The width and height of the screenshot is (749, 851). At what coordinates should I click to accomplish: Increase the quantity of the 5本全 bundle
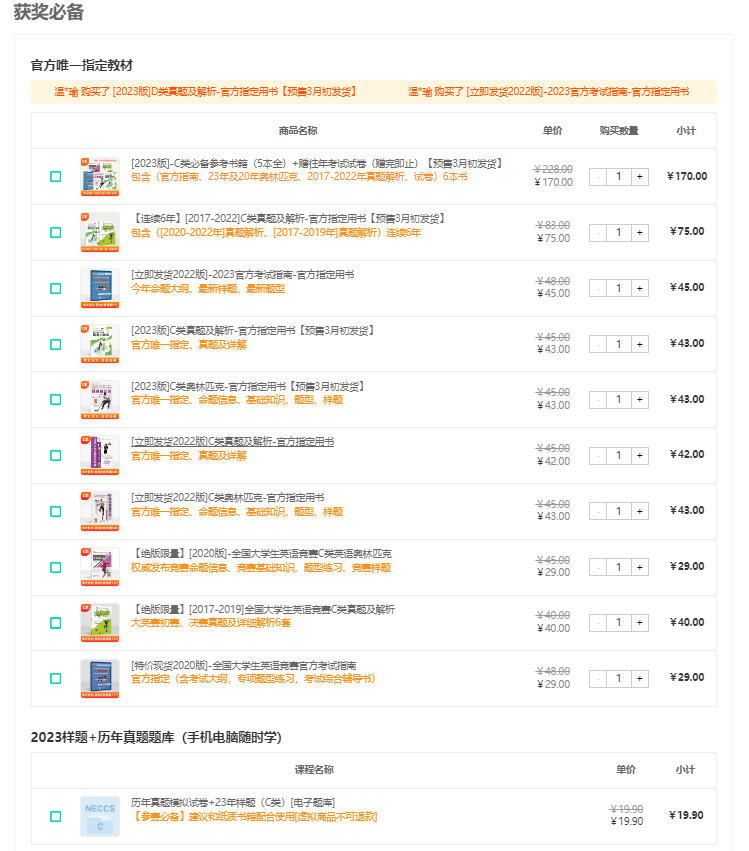coord(640,176)
